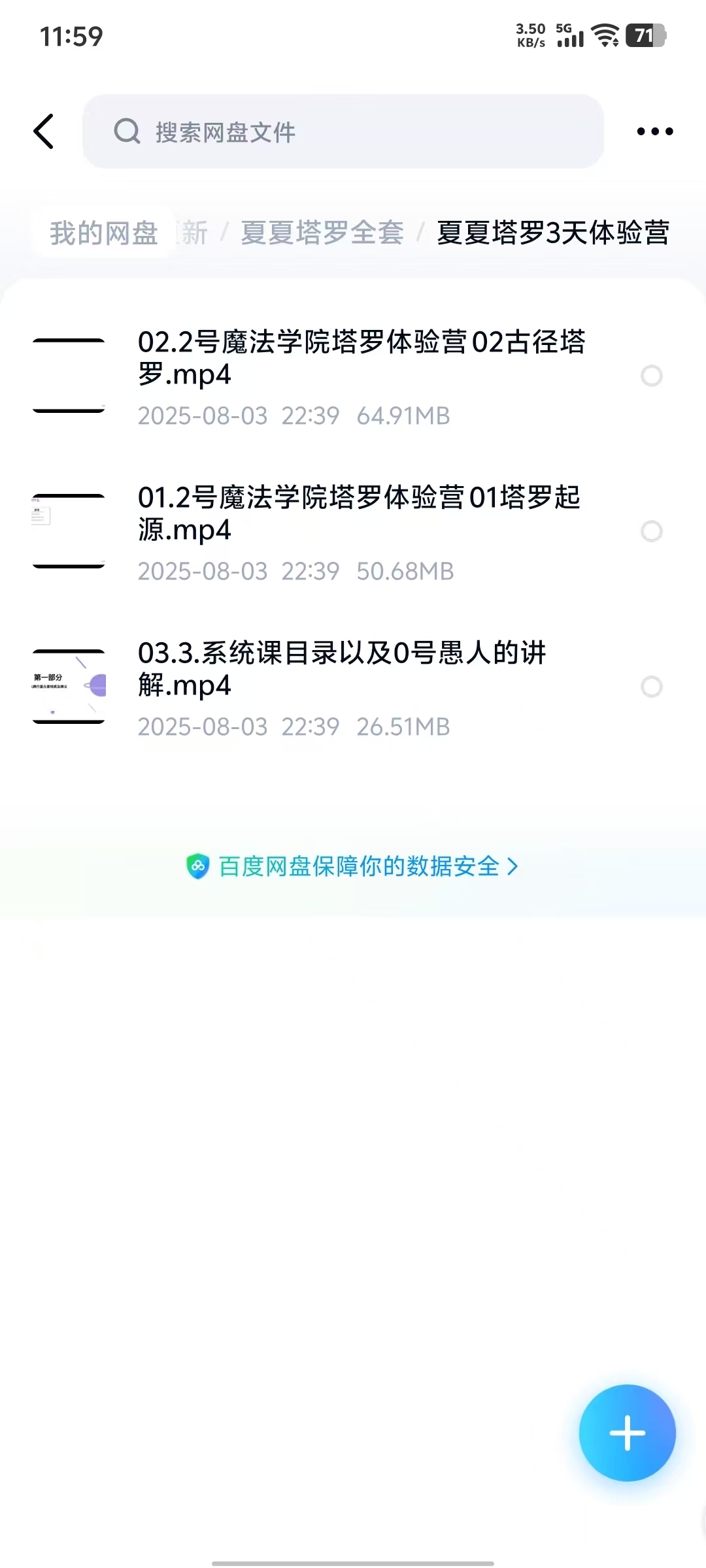Tick the checkbox for 0号愚人的讲解.mp4
The image size is (706, 1568).
651,687
